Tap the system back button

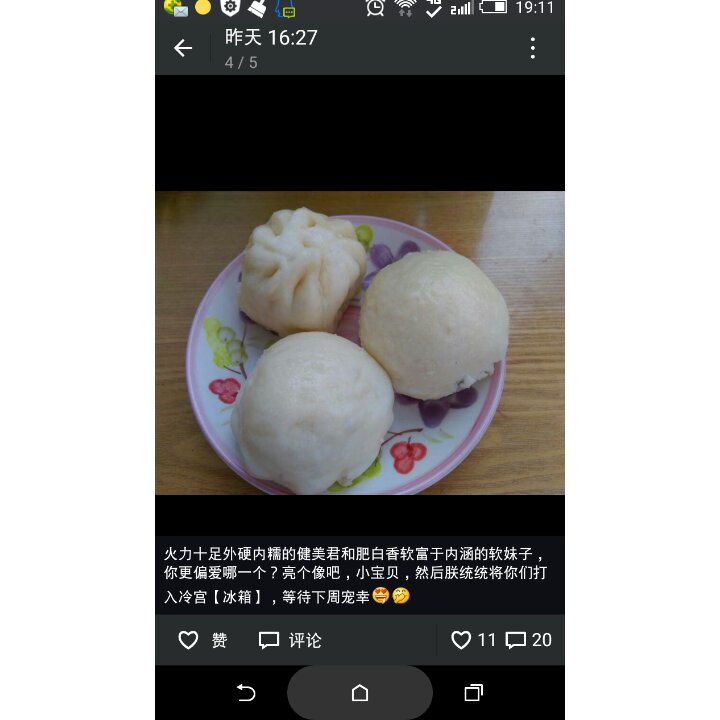click(246, 693)
